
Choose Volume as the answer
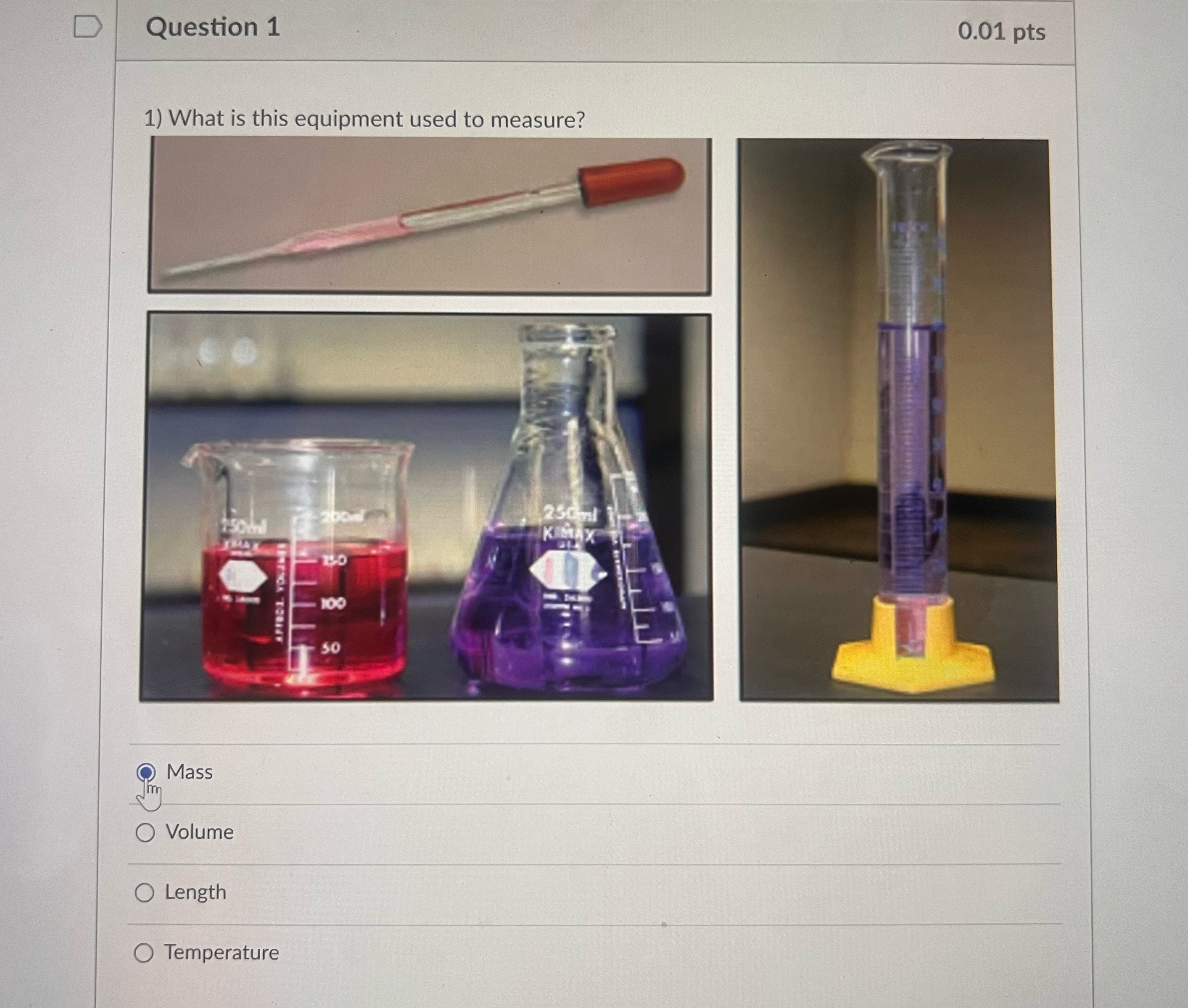145,832
